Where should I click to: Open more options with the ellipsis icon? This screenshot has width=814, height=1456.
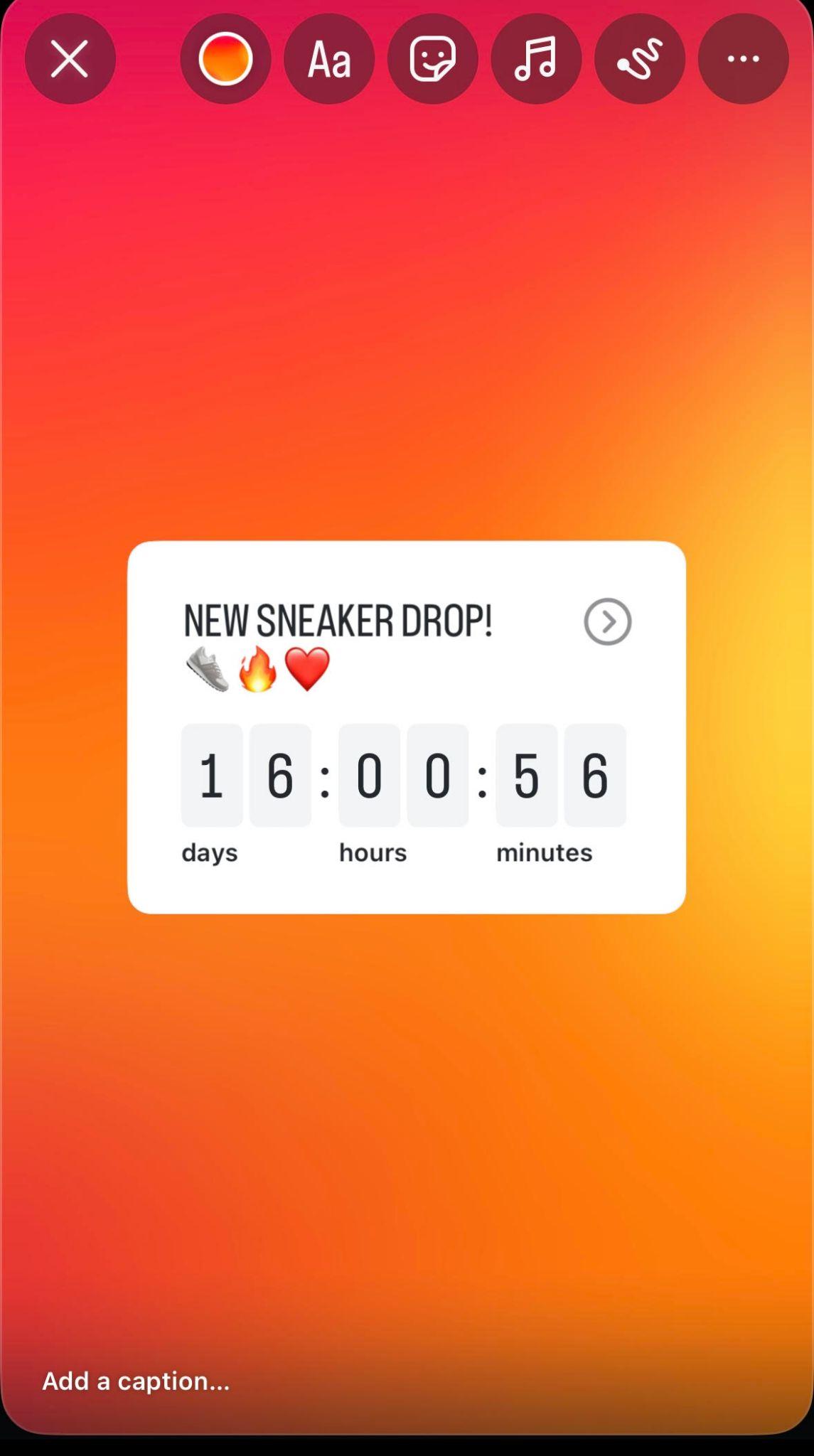click(742, 59)
